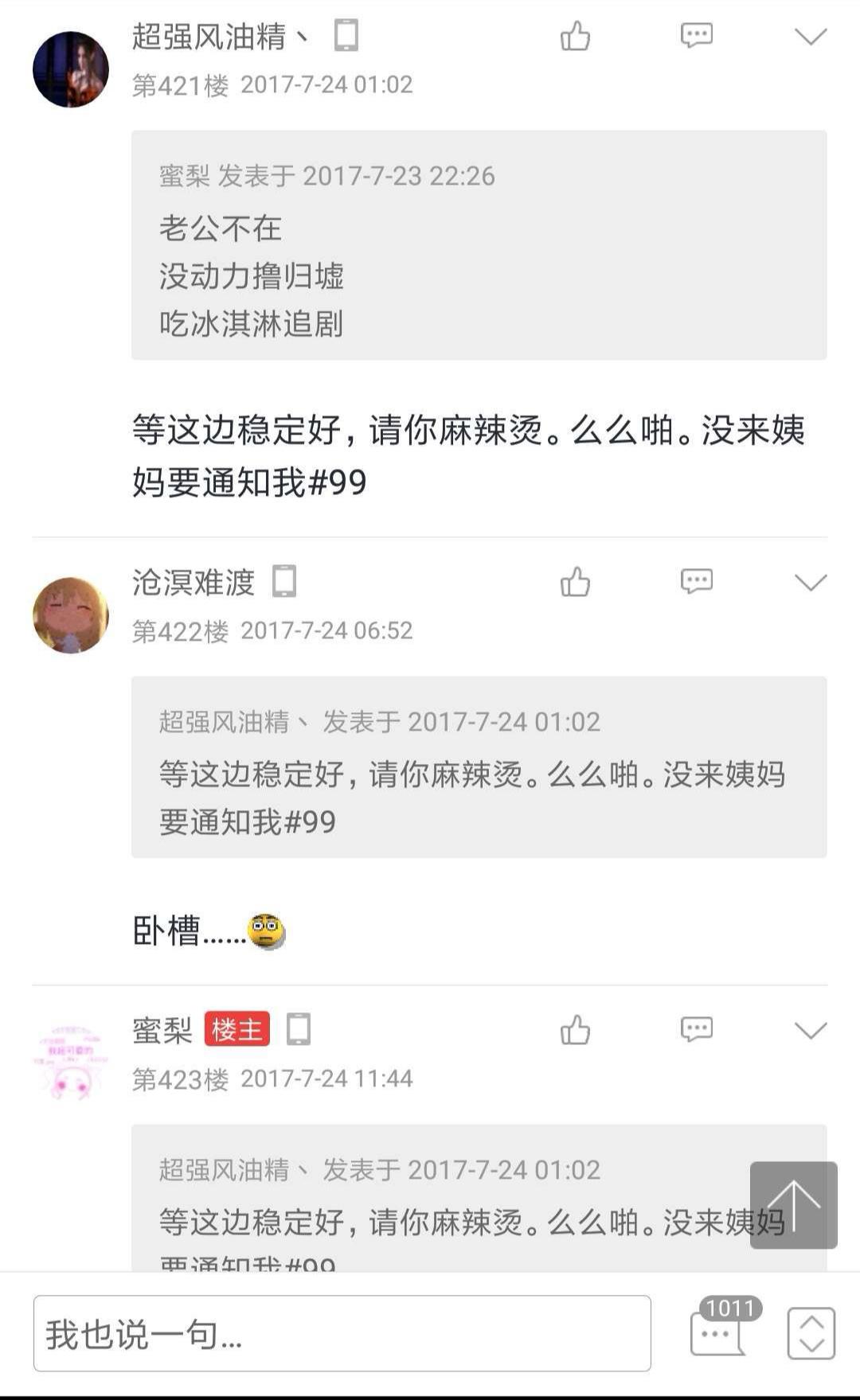Viewport: 860px width, 1400px height.
Task: Expand options chevron on floor 421
Action: tap(810, 37)
